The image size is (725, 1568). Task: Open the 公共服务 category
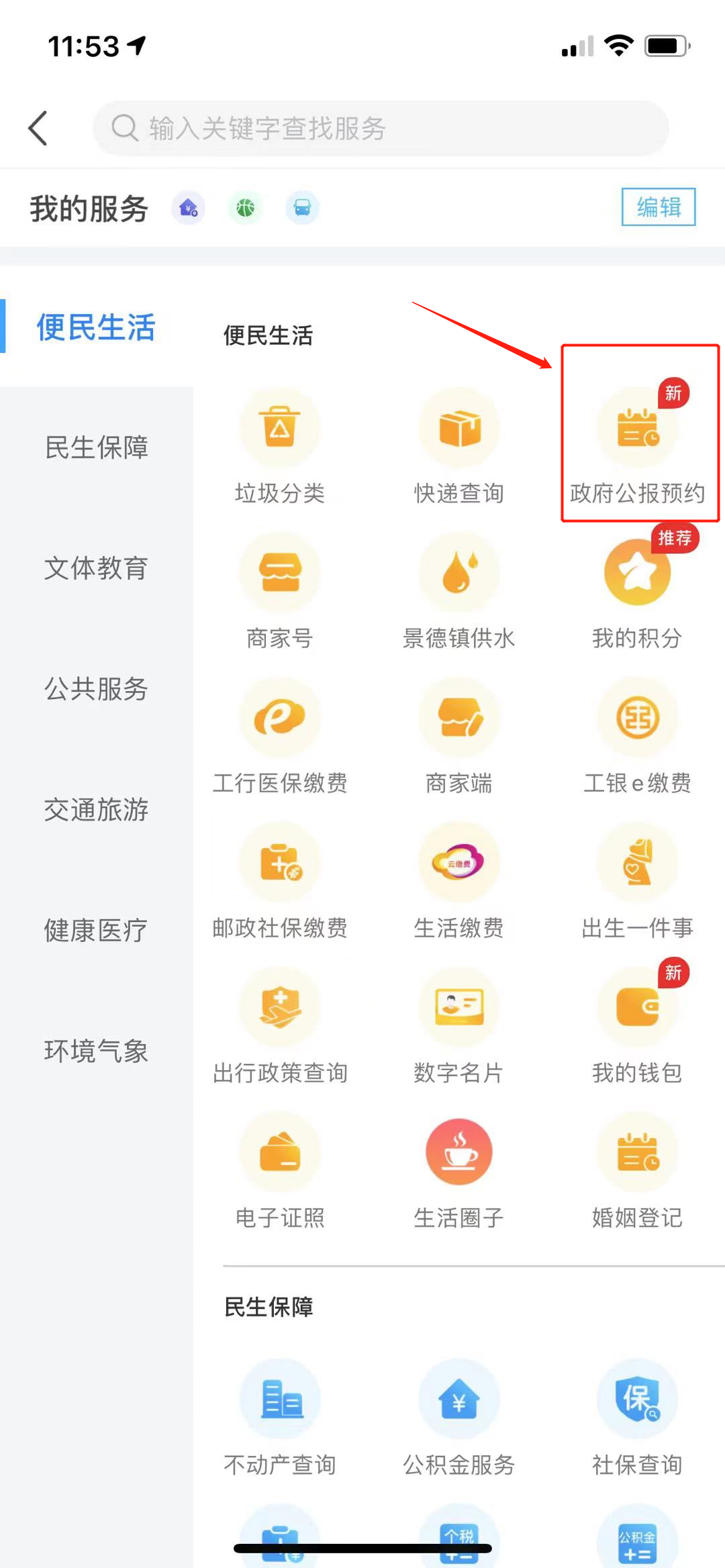(97, 689)
